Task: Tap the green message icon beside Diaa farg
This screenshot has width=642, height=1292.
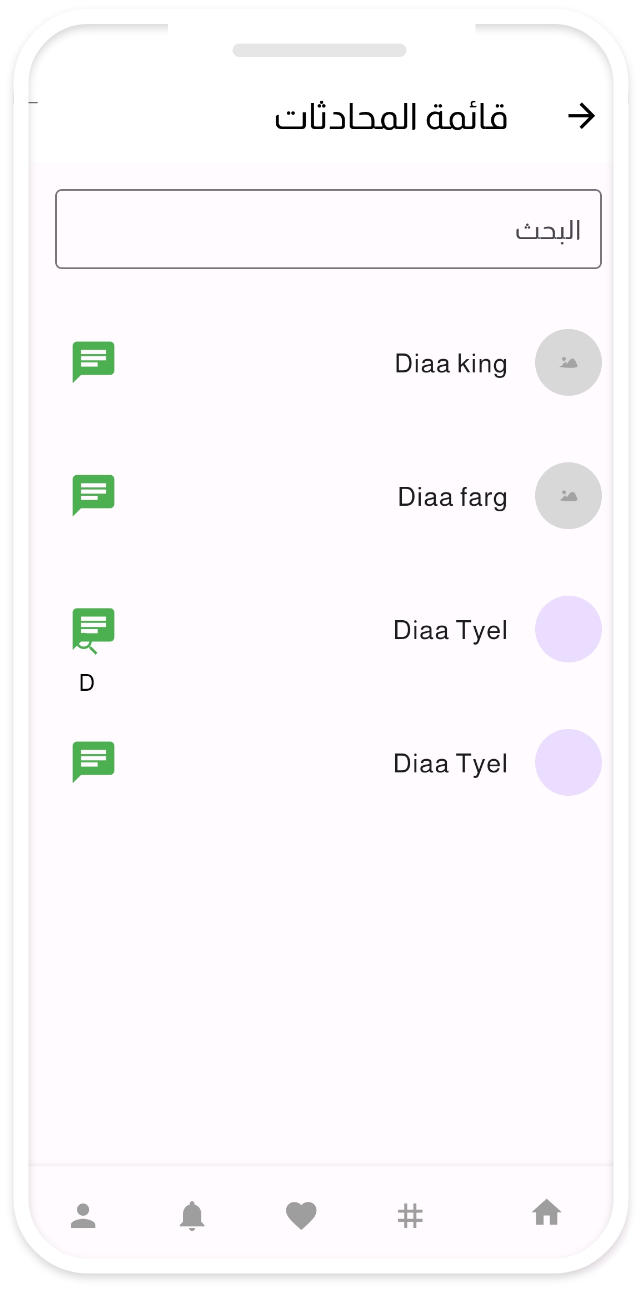Action: tap(94, 496)
